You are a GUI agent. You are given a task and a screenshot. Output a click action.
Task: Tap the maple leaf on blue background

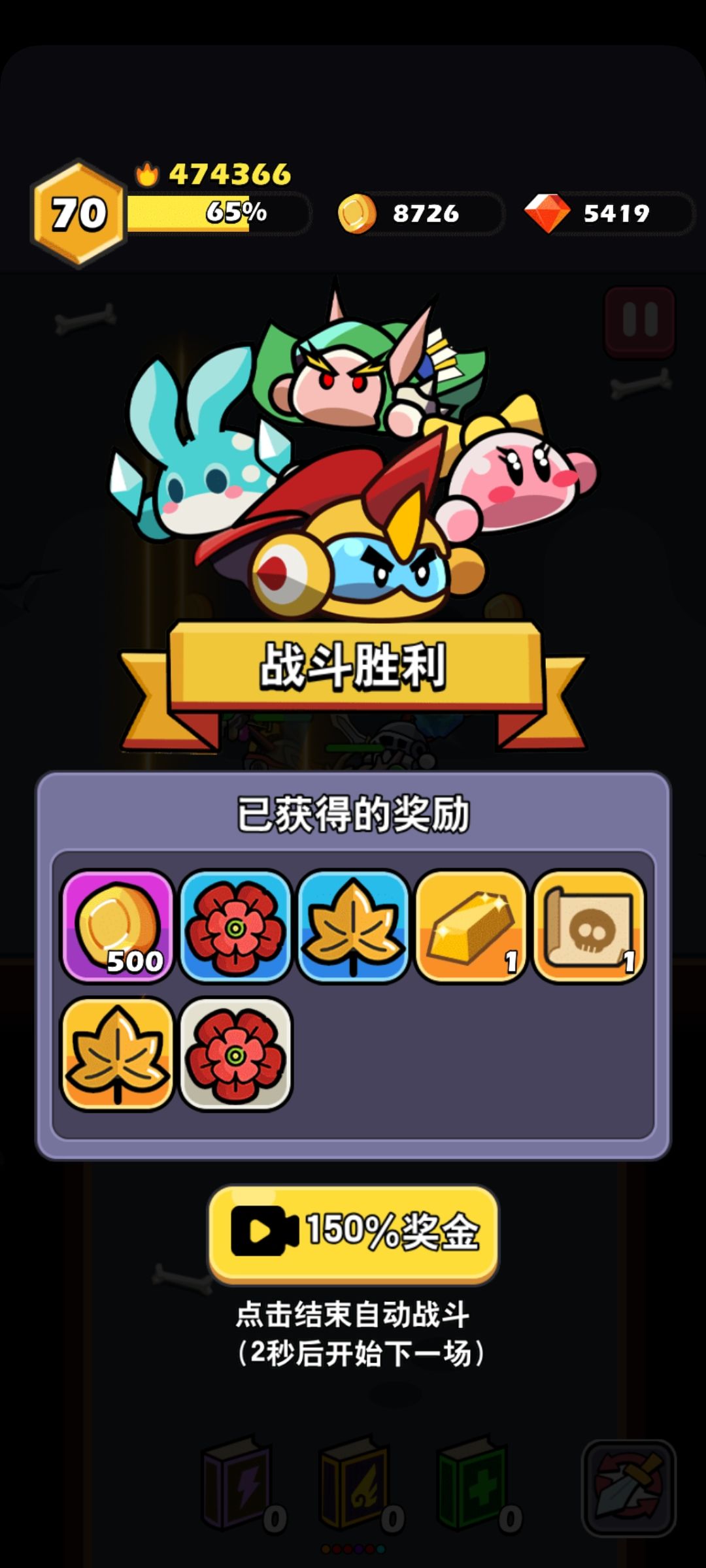[x=353, y=925]
